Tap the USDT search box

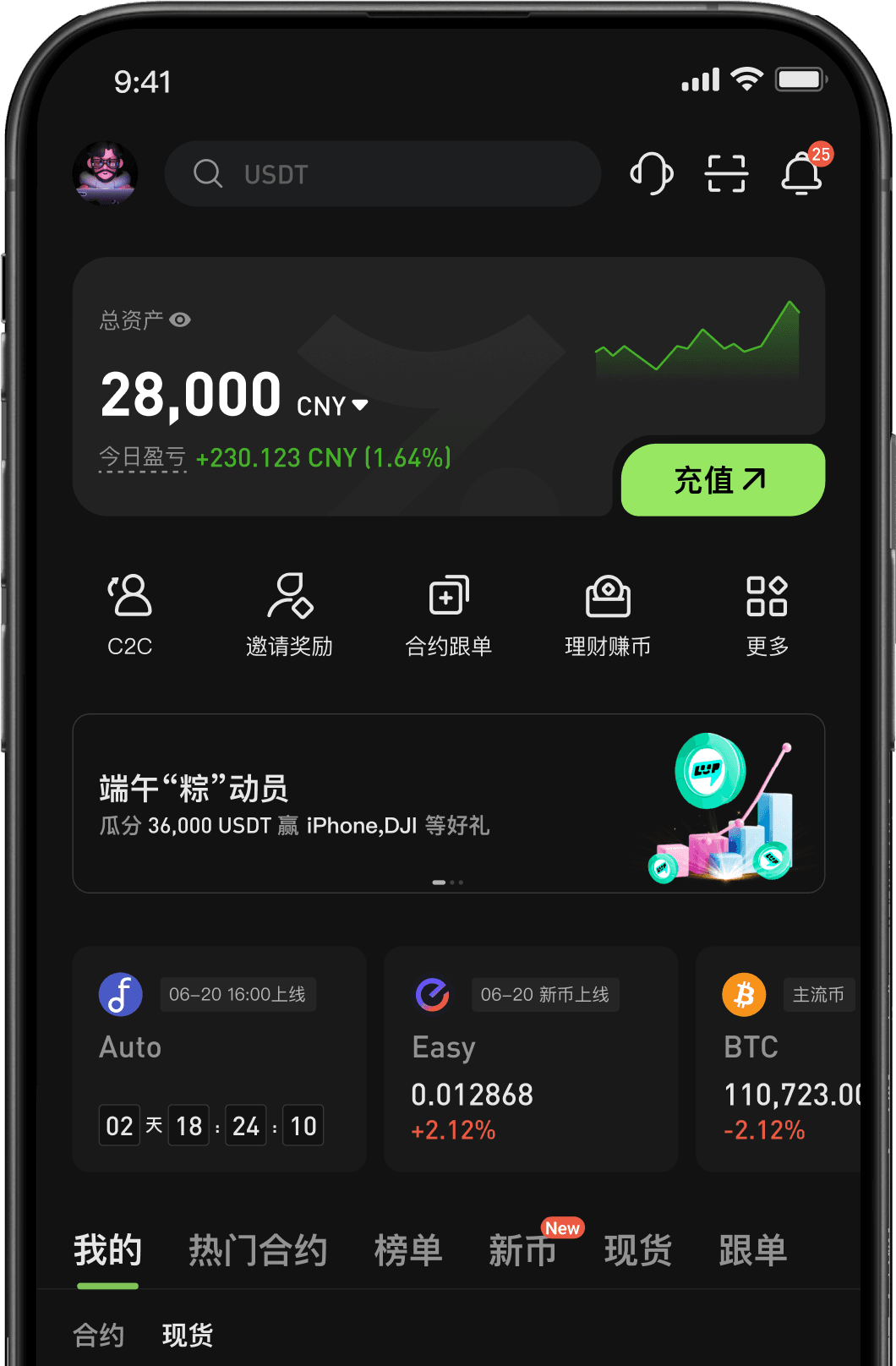[382, 174]
